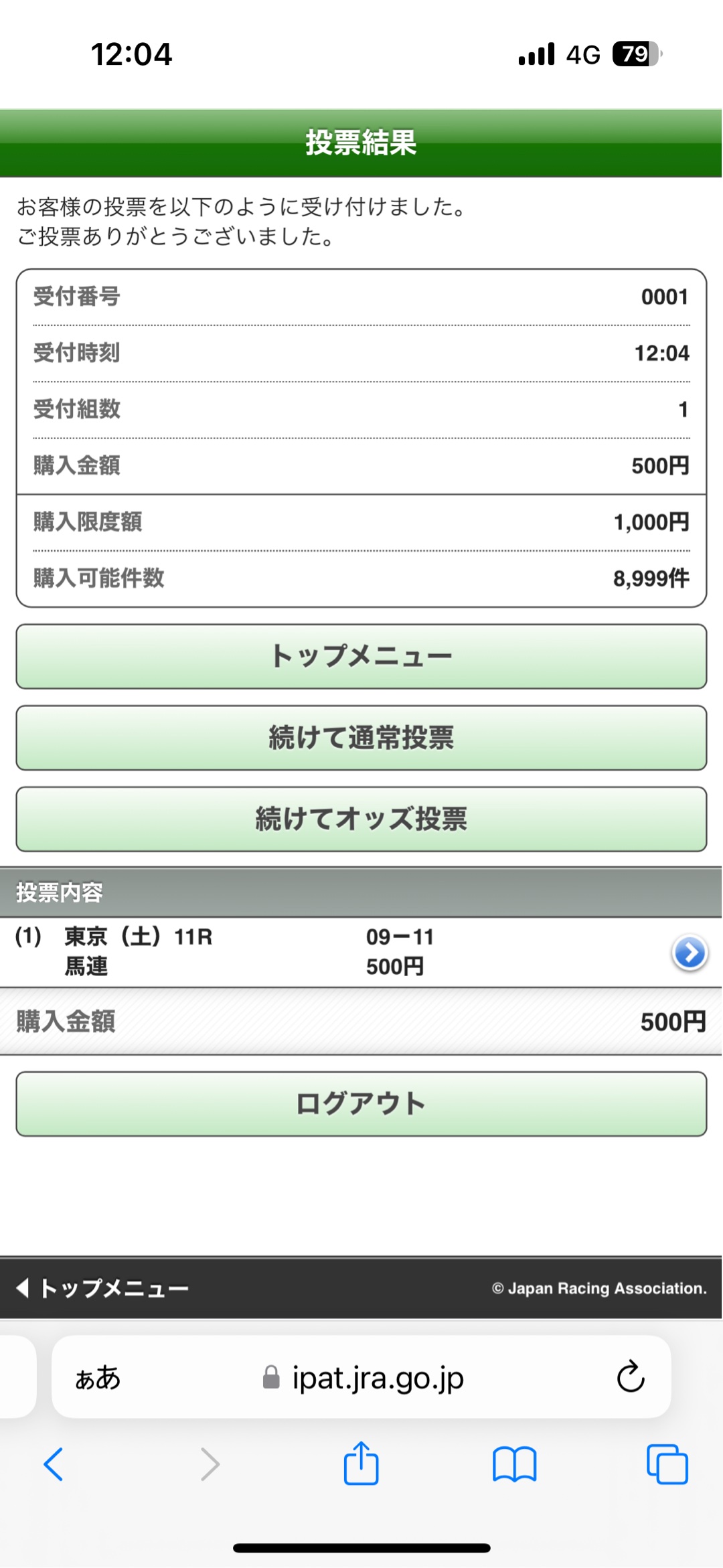Reload the page

pyautogui.click(x=630, y=1377)
